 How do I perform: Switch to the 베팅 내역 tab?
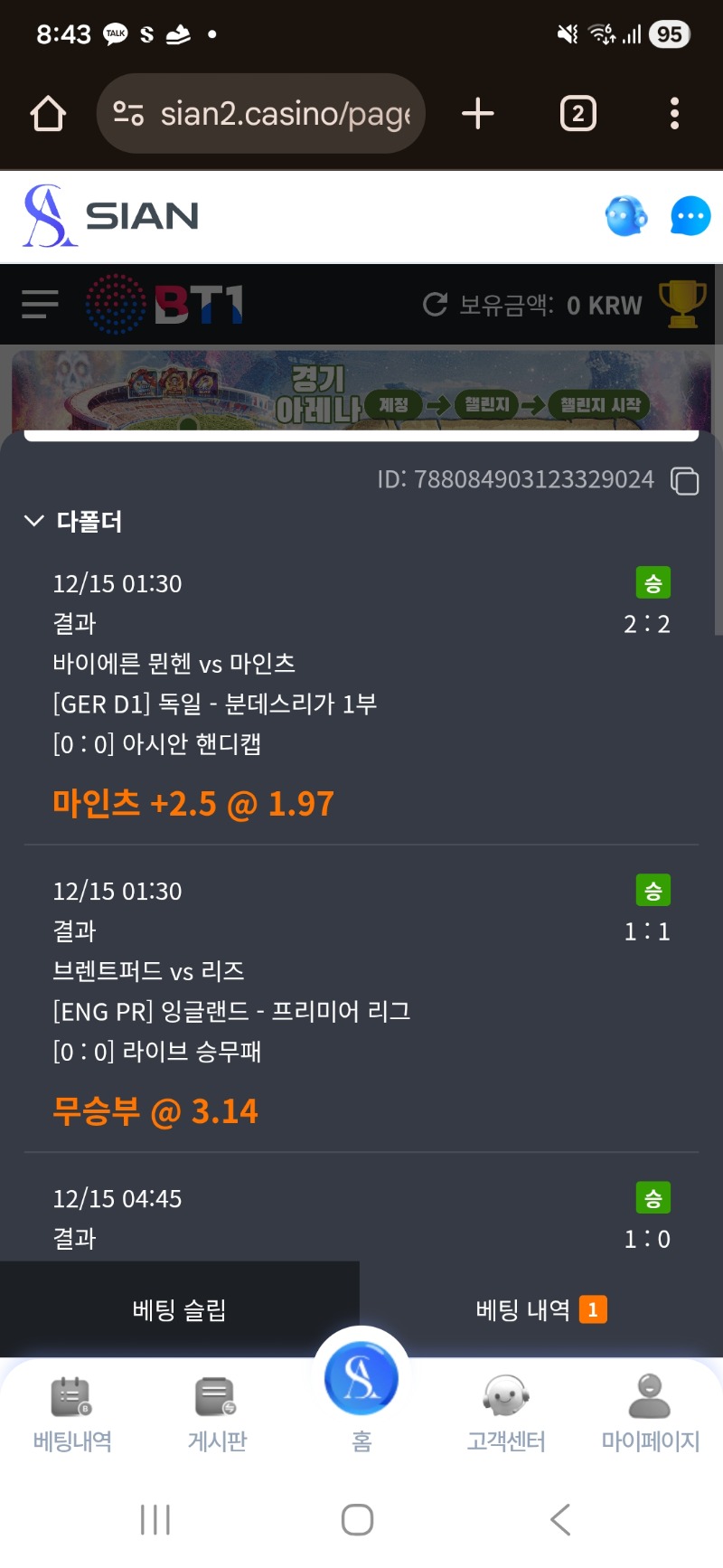[x=540, y=1309]
